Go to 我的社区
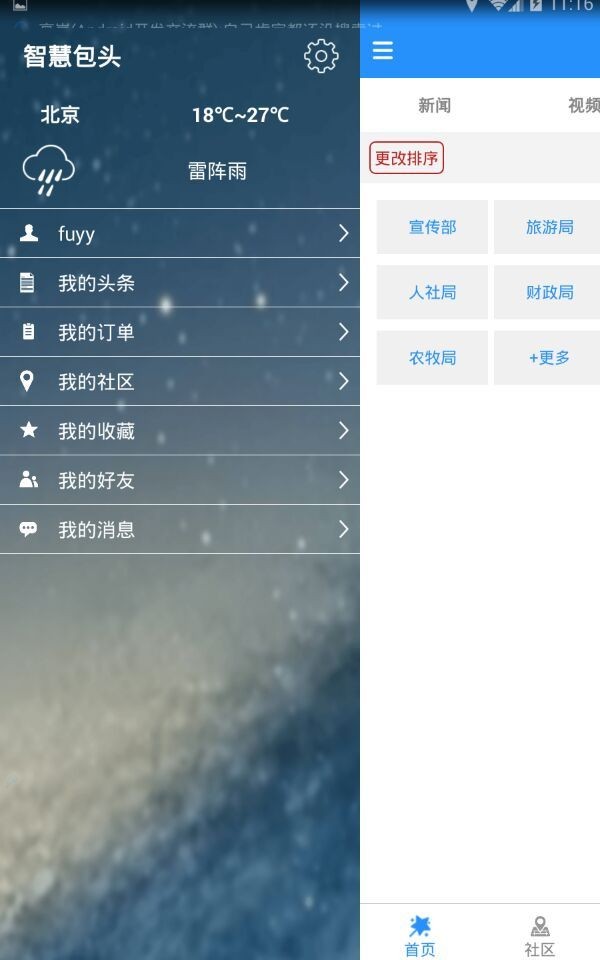600x960 pixels. pos(180,381)
